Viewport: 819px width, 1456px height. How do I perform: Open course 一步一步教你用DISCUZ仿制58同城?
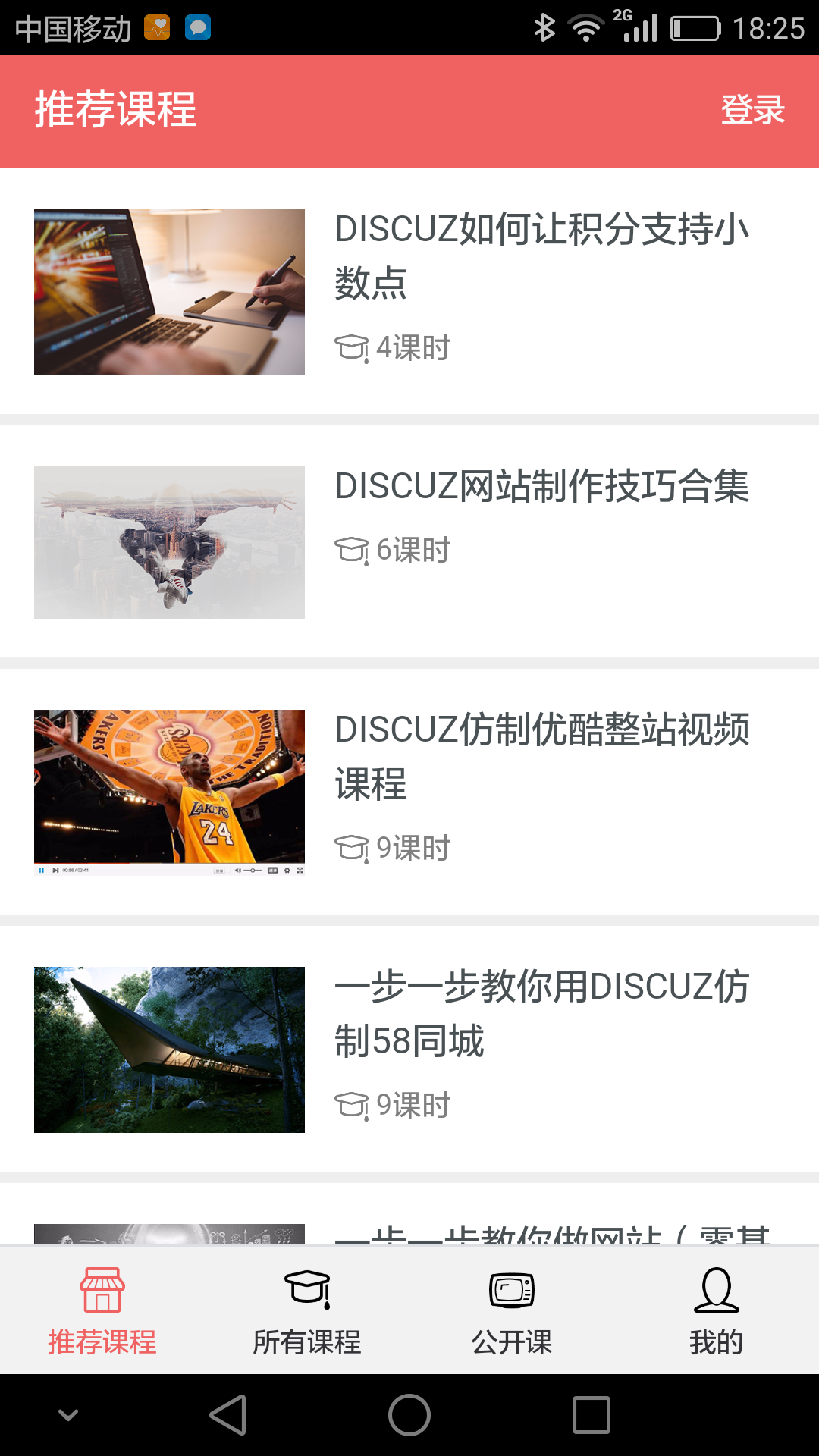pyautogui.click(x=541, y=1013)
